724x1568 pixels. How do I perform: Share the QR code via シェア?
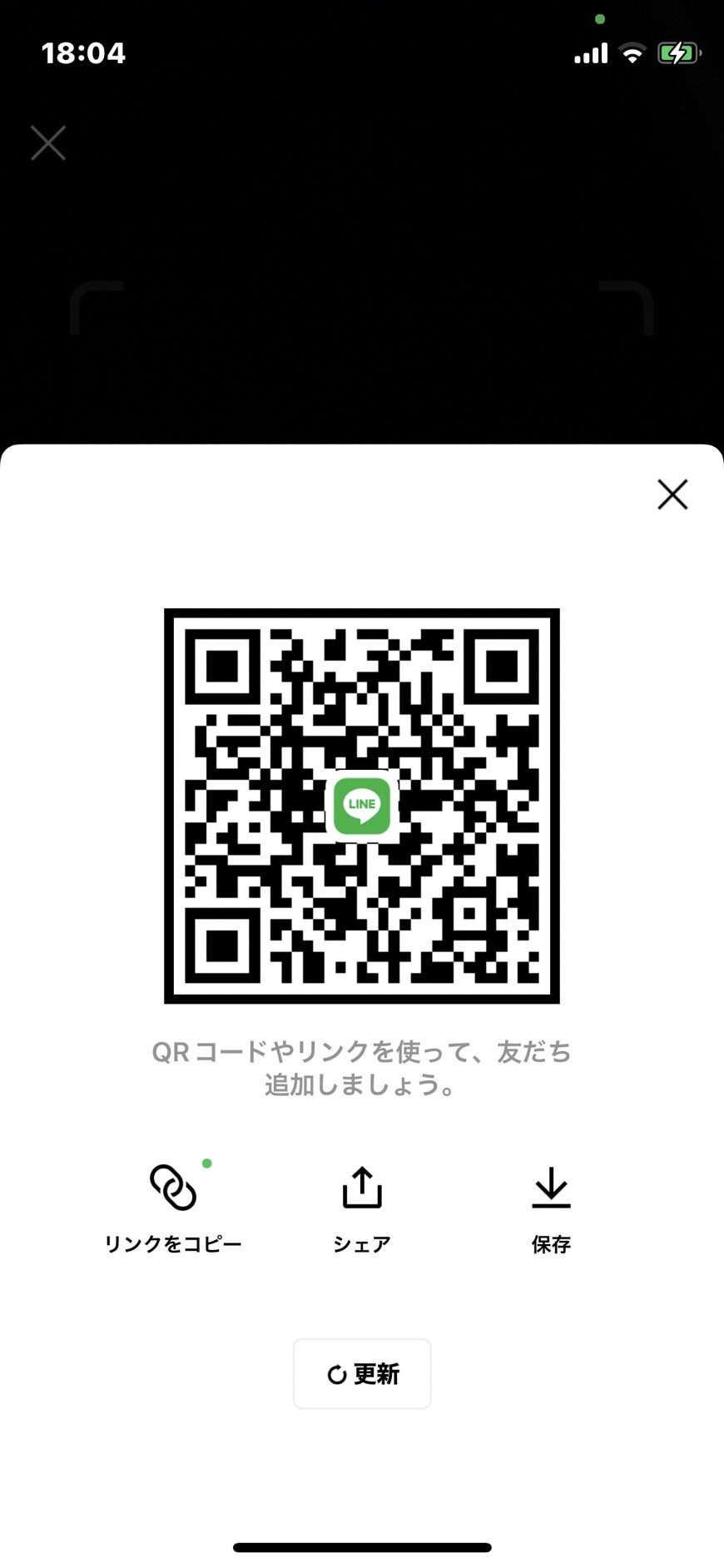tap(362, 1207)
